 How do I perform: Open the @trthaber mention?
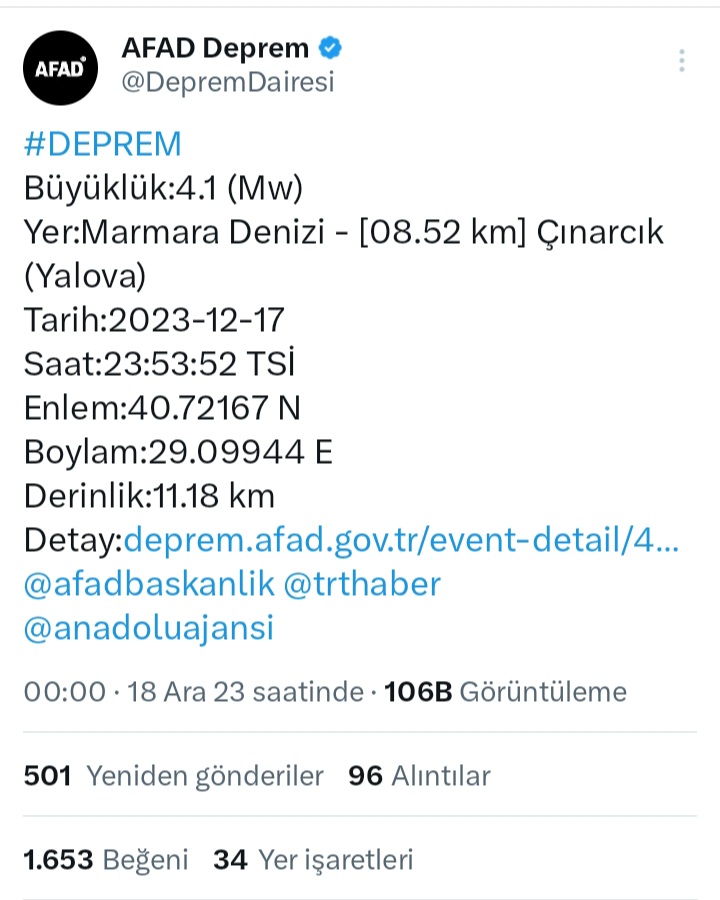362,585
